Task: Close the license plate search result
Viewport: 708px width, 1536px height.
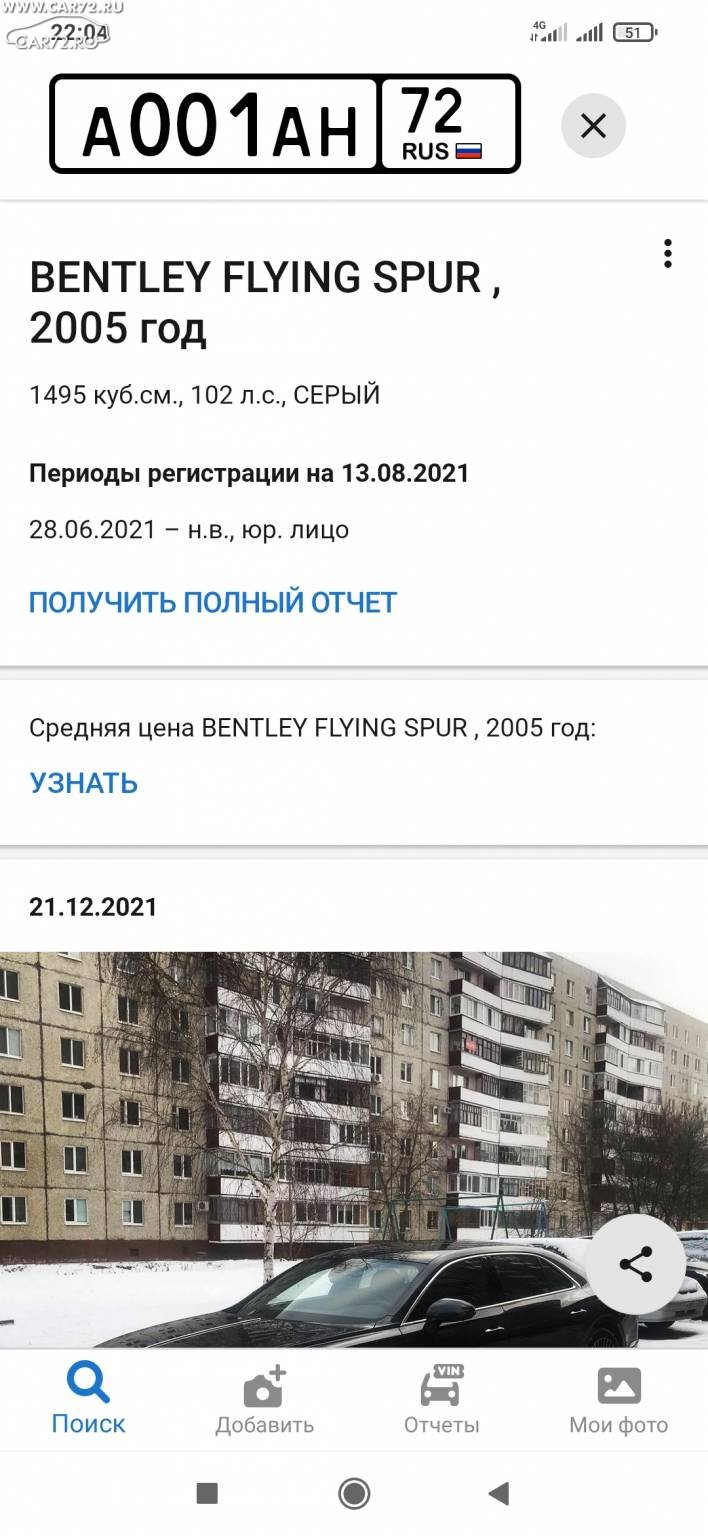Action: tap(593, 126)
